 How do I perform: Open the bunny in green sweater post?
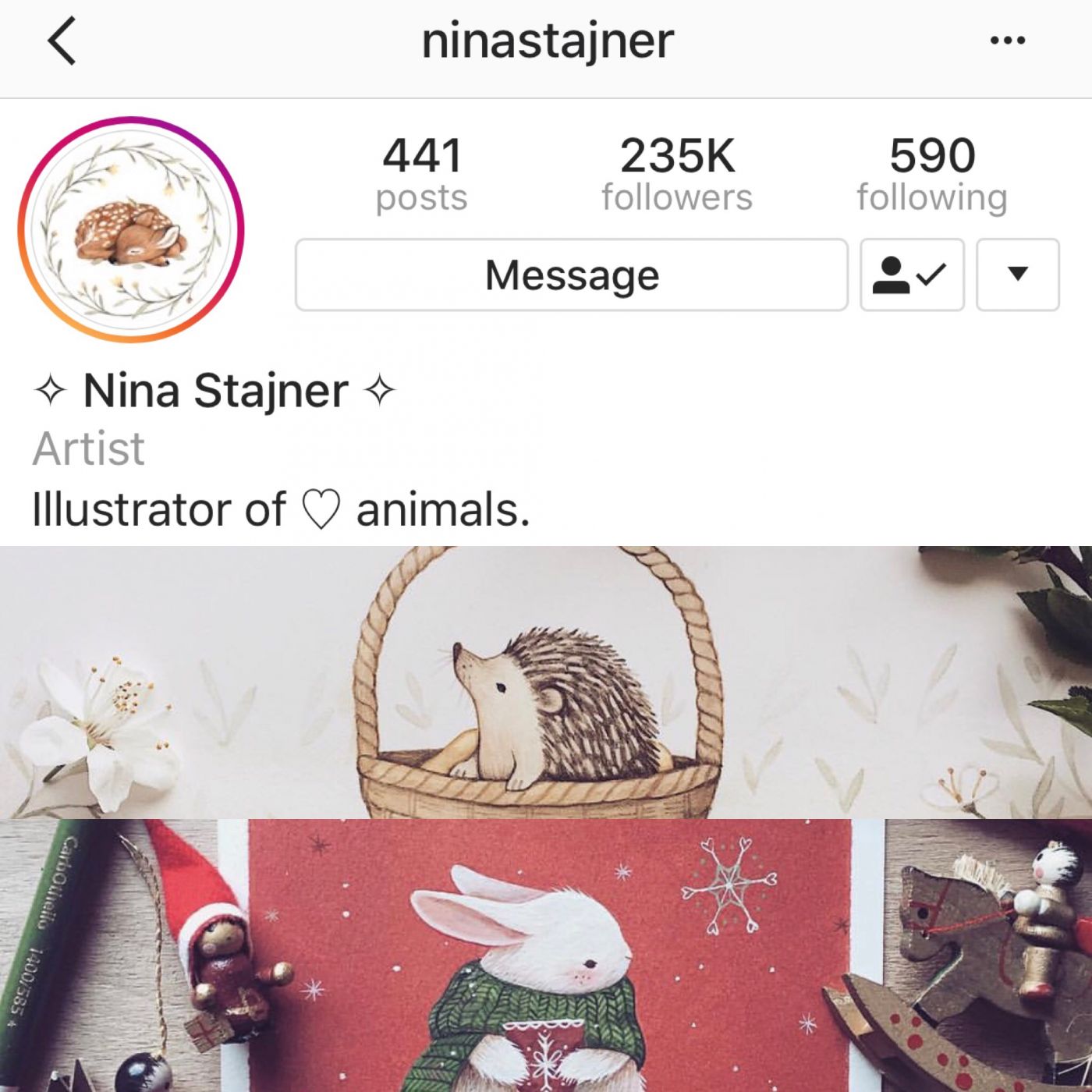(546, 959)
